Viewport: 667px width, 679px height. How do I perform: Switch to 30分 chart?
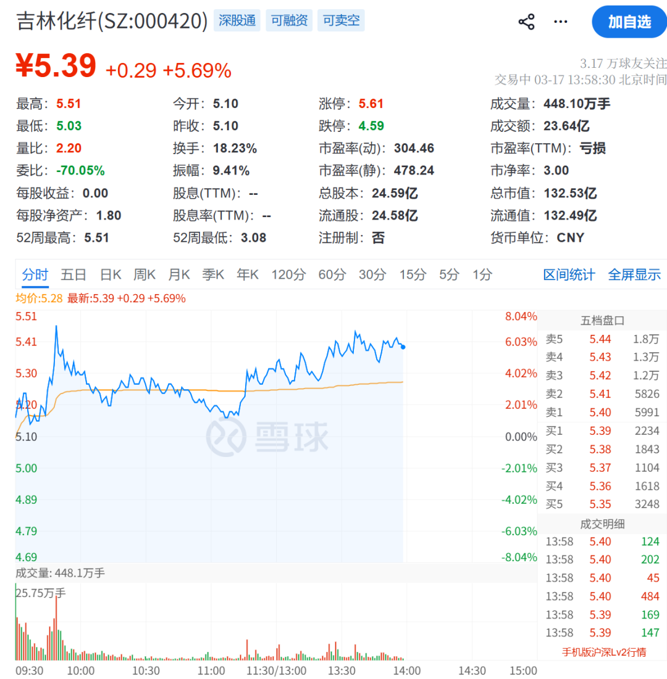click(372, 274)
